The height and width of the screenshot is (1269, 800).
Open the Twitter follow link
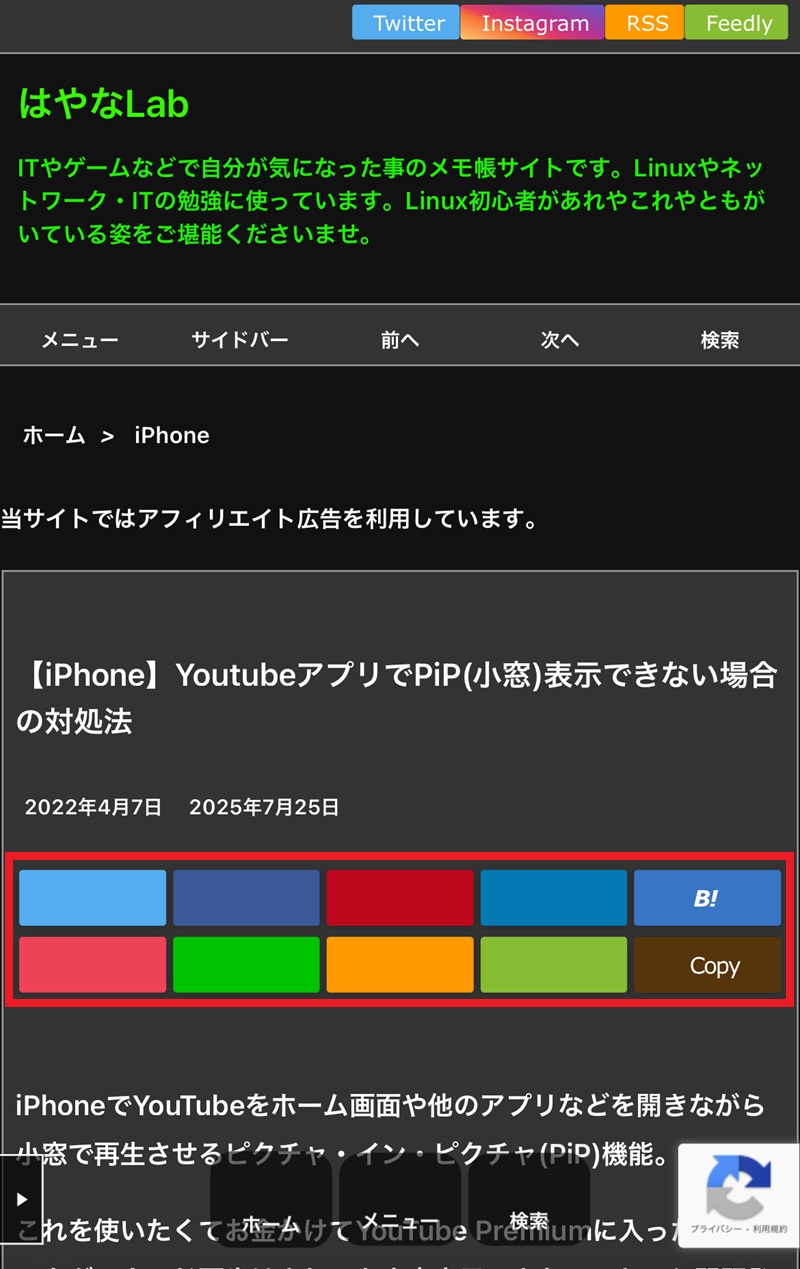406,23
